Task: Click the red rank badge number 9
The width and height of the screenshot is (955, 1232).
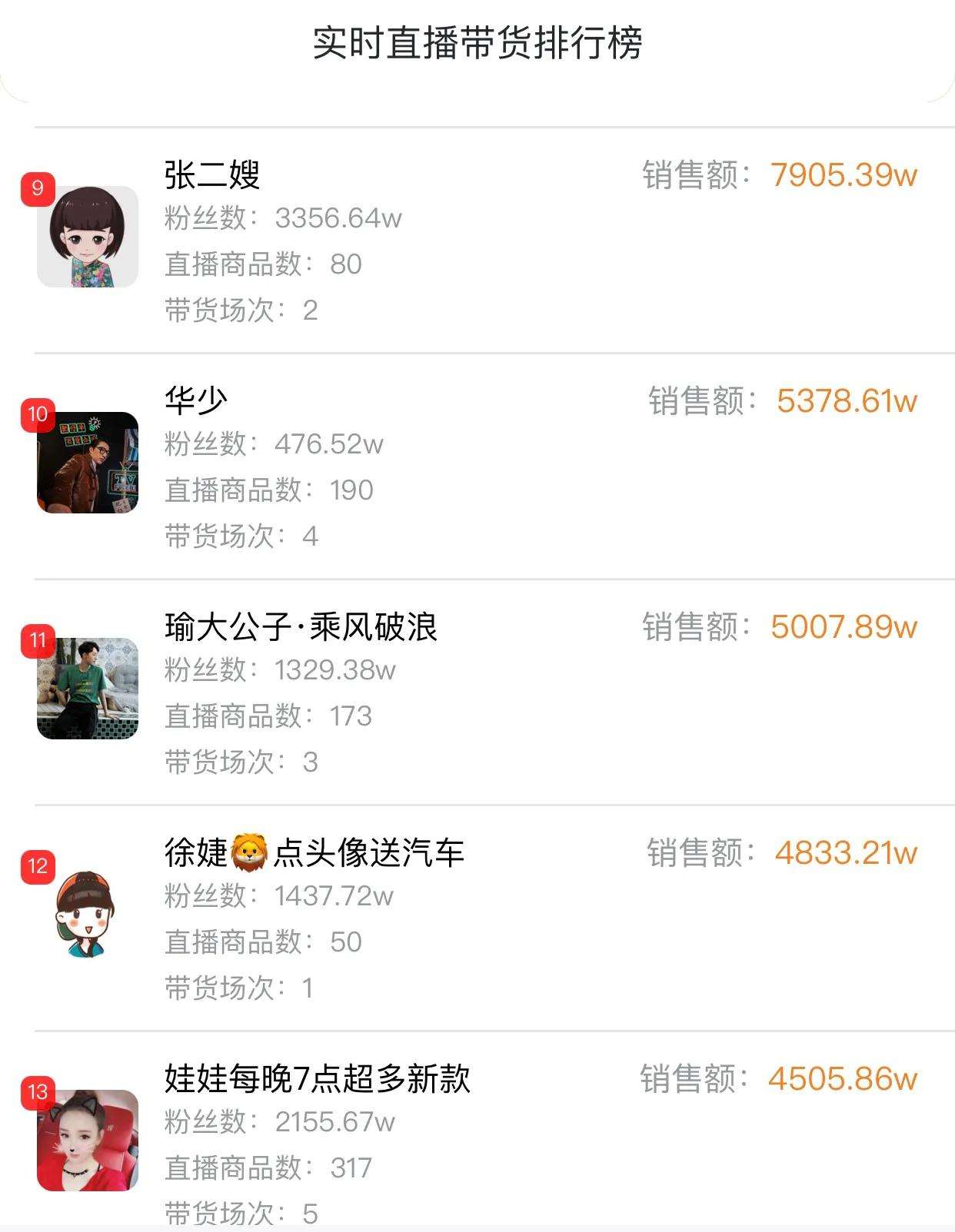Action: (x=36, y=188)
